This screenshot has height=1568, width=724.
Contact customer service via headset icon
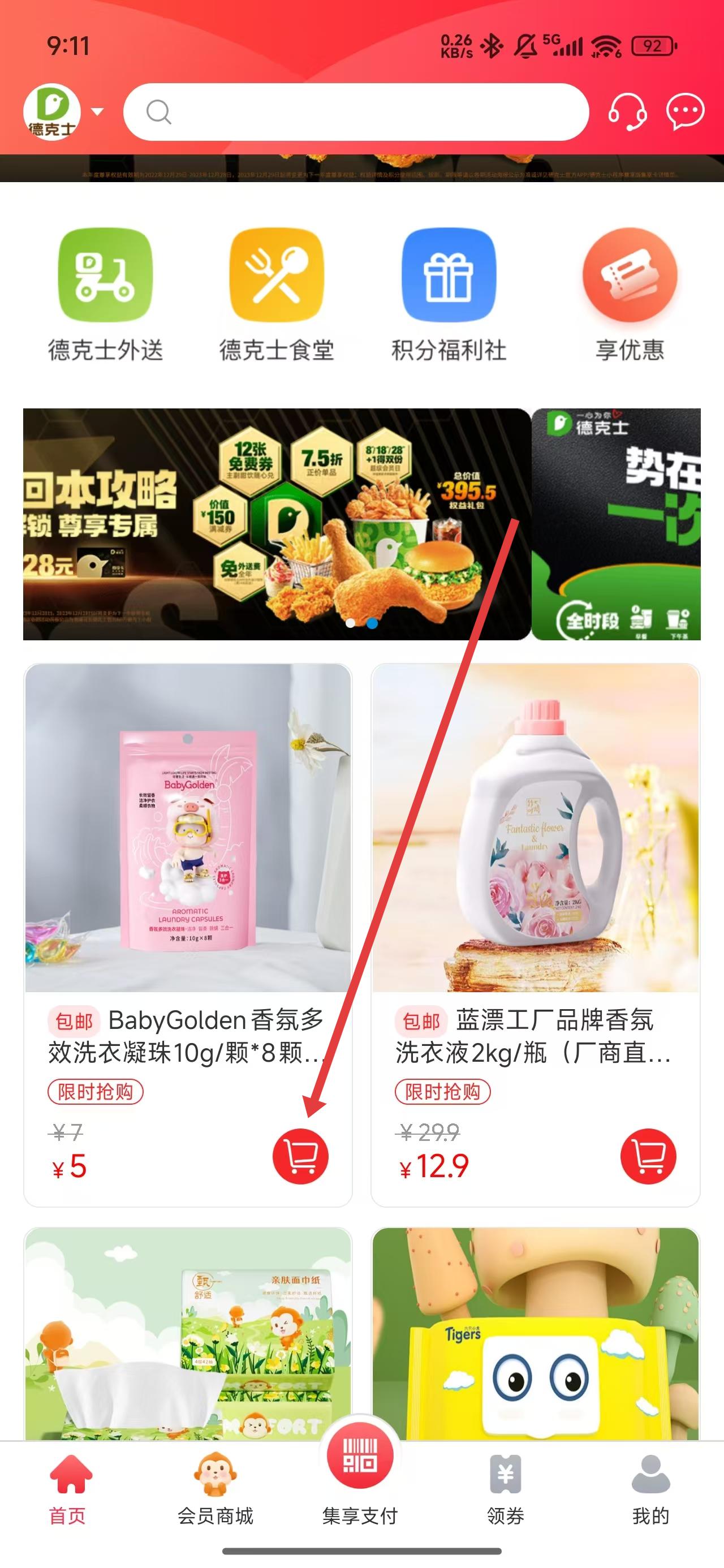pos(627,112)
